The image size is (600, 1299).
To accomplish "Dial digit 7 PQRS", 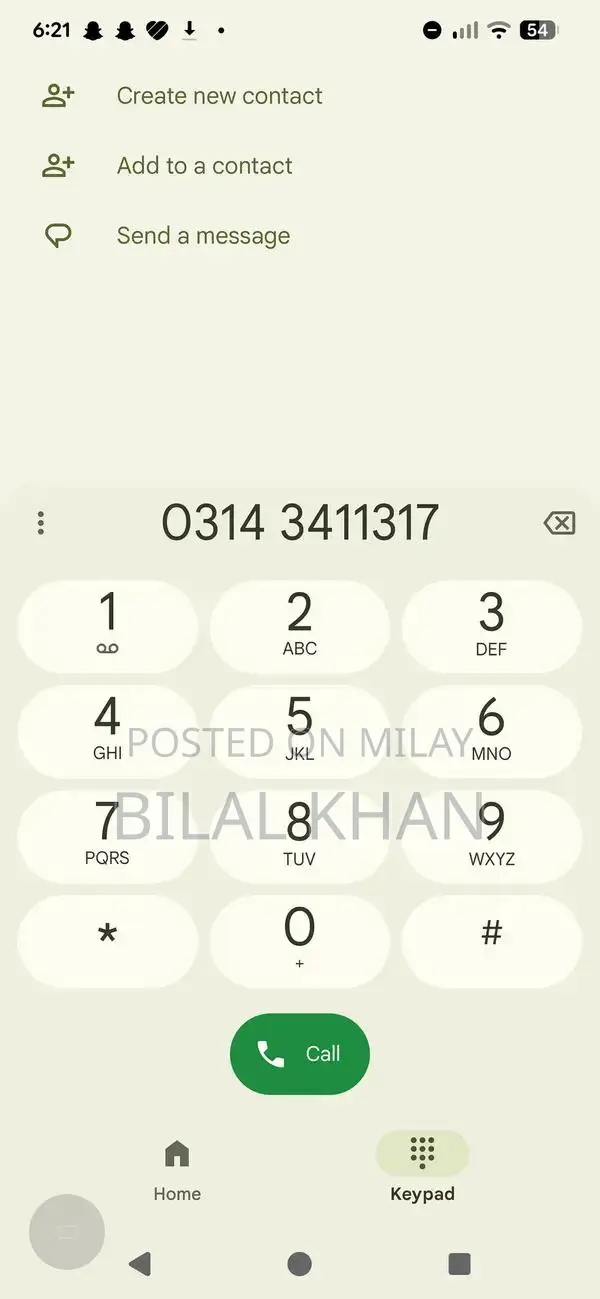I will pyautogui.click(x=108, y=834).
